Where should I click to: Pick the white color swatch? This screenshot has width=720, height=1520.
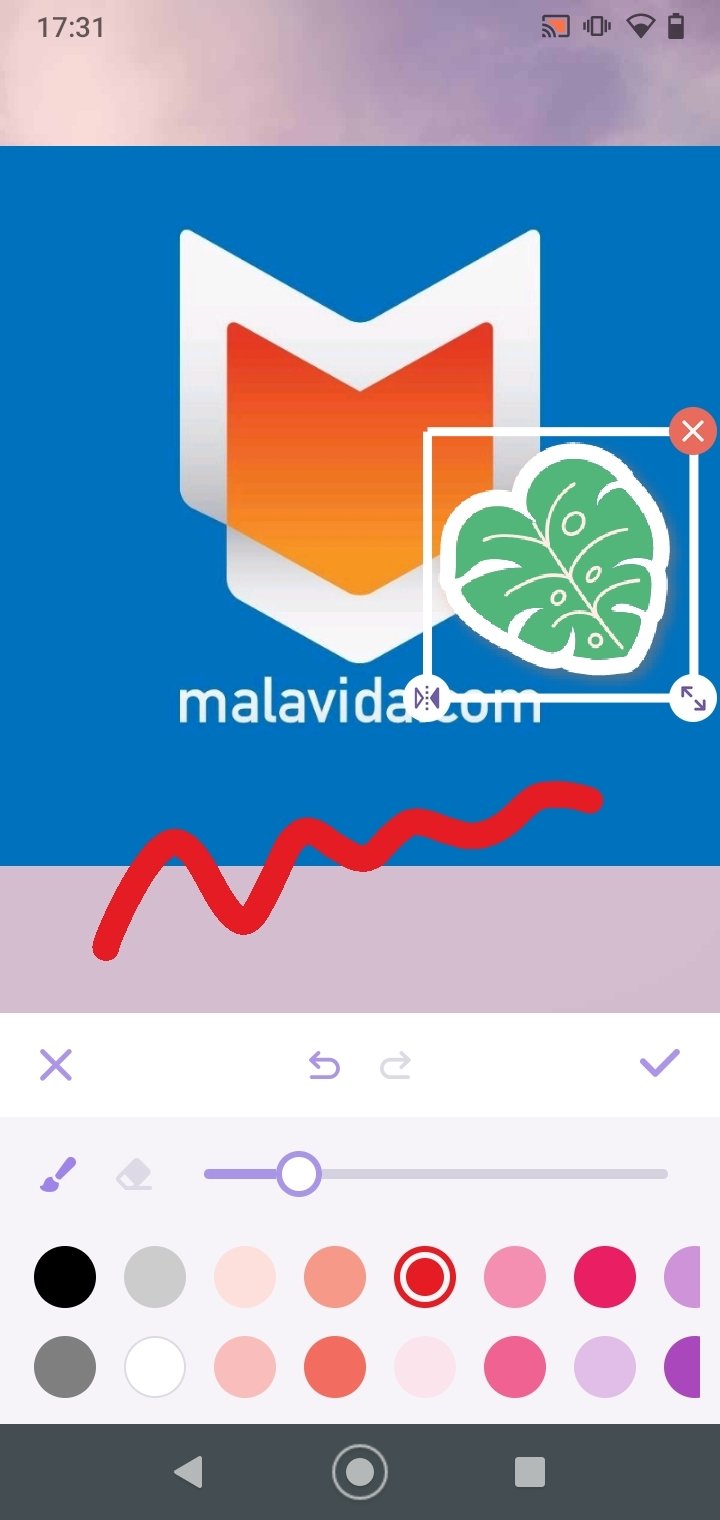[x=155, y=1366]
